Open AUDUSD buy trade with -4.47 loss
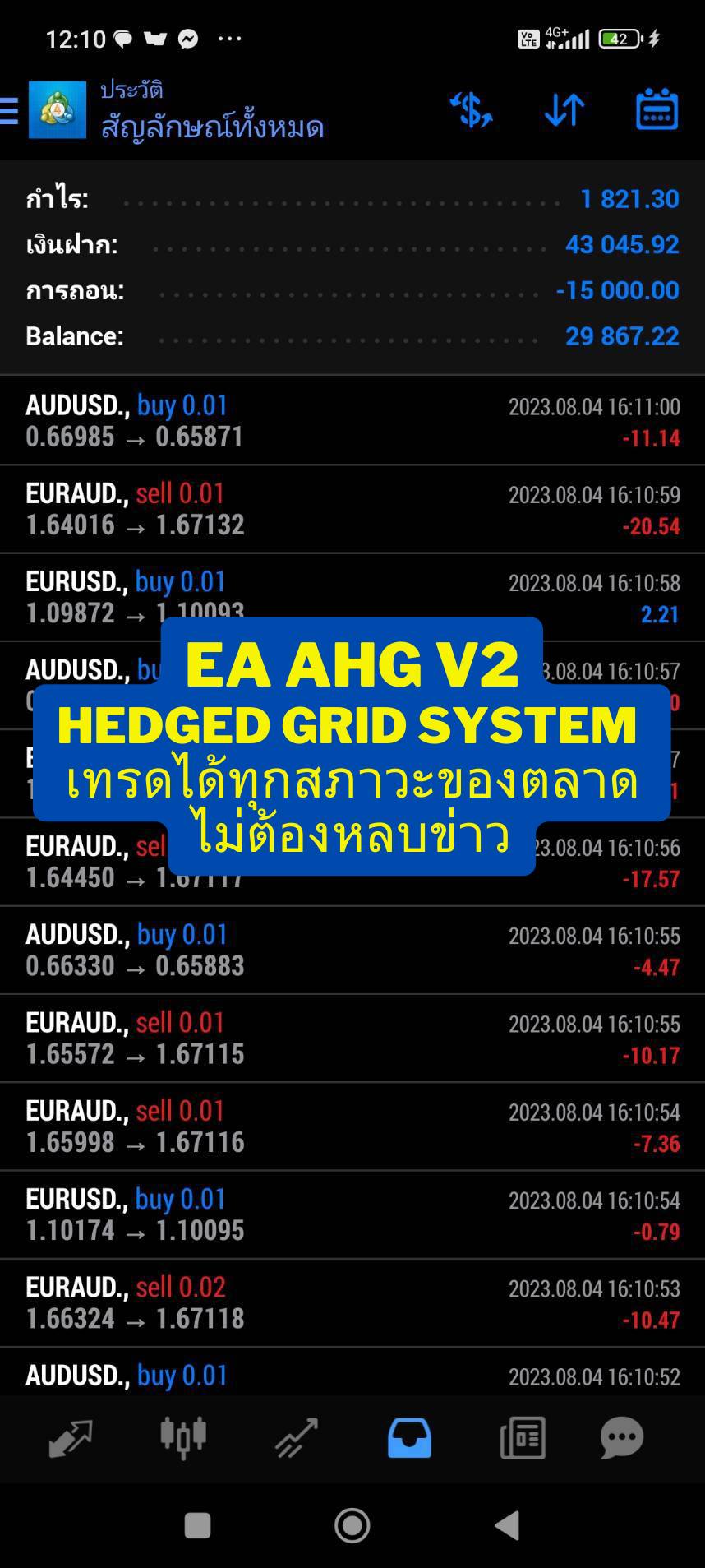 [x=352, y=950]
